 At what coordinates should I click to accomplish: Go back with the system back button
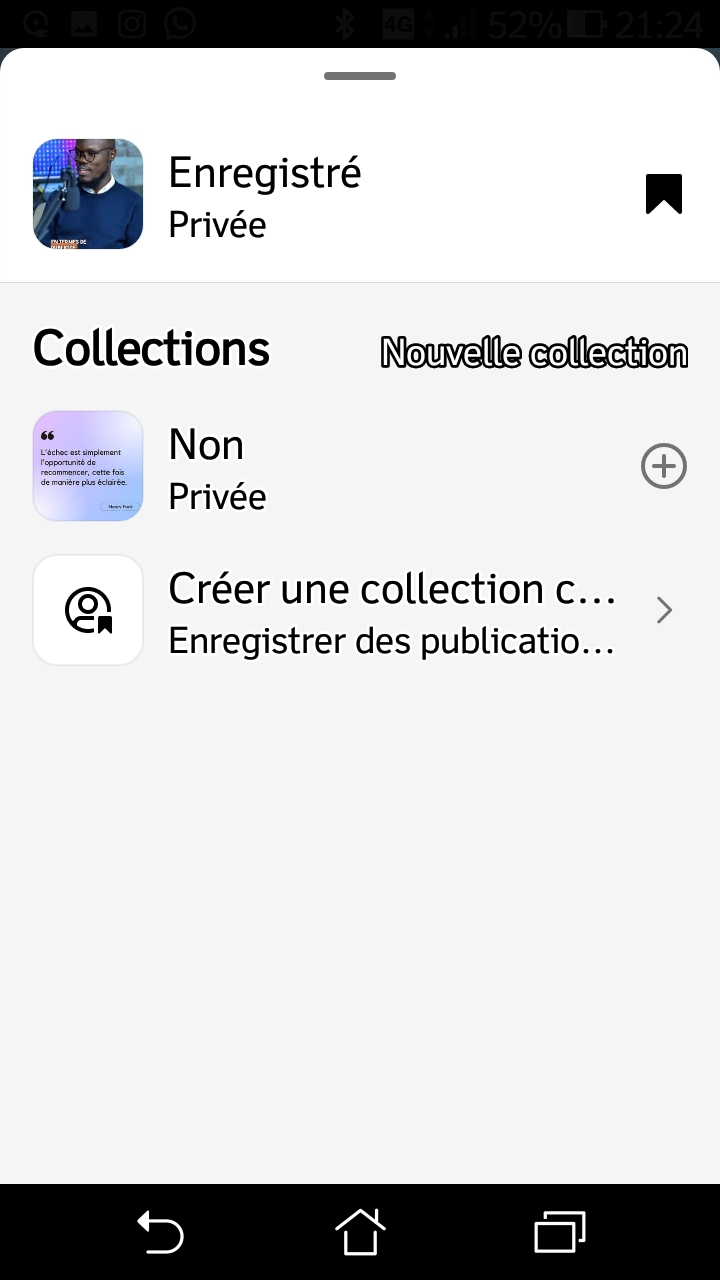pyautogui.click(x=160, y=1232)
